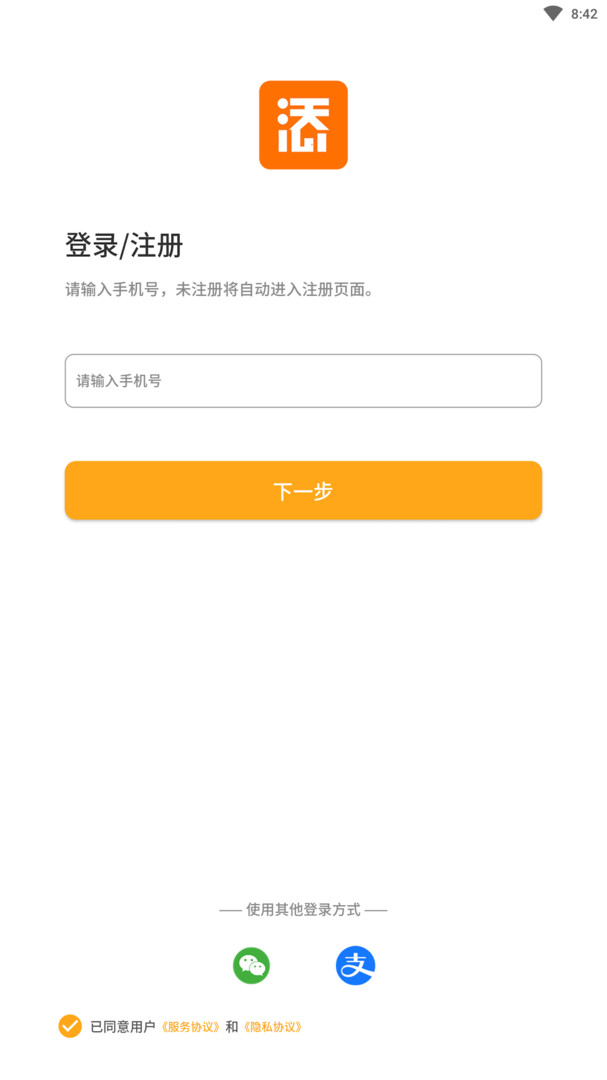Screen dimensions: 607x1080
Task: Tap the phone number input field
Action: point(303,381)
